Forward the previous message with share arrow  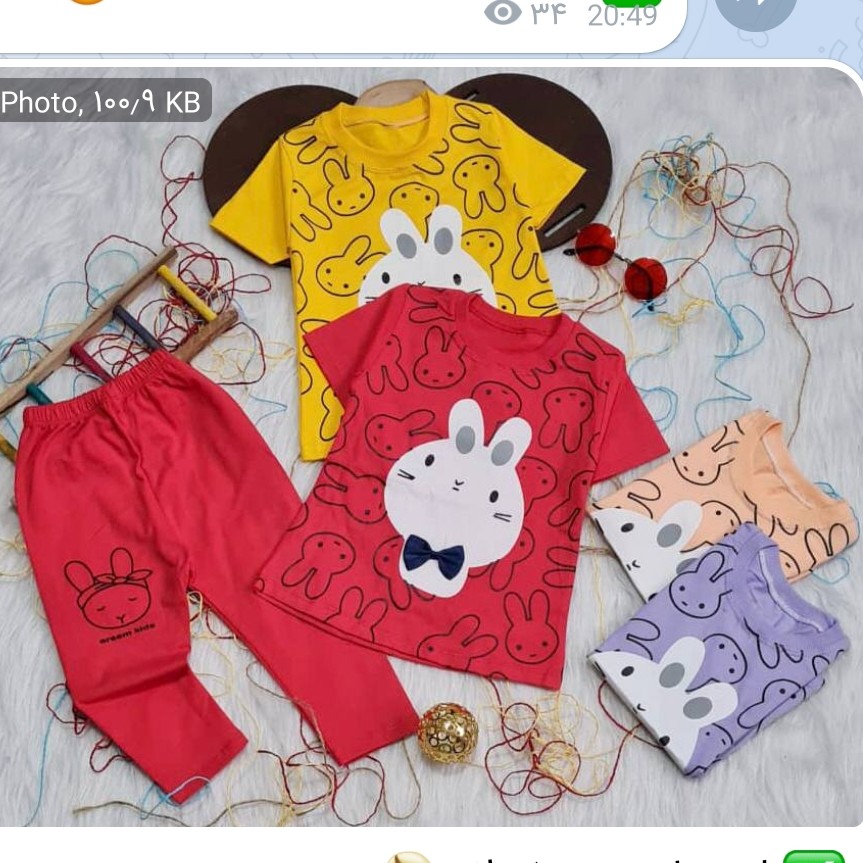point(756,10)
